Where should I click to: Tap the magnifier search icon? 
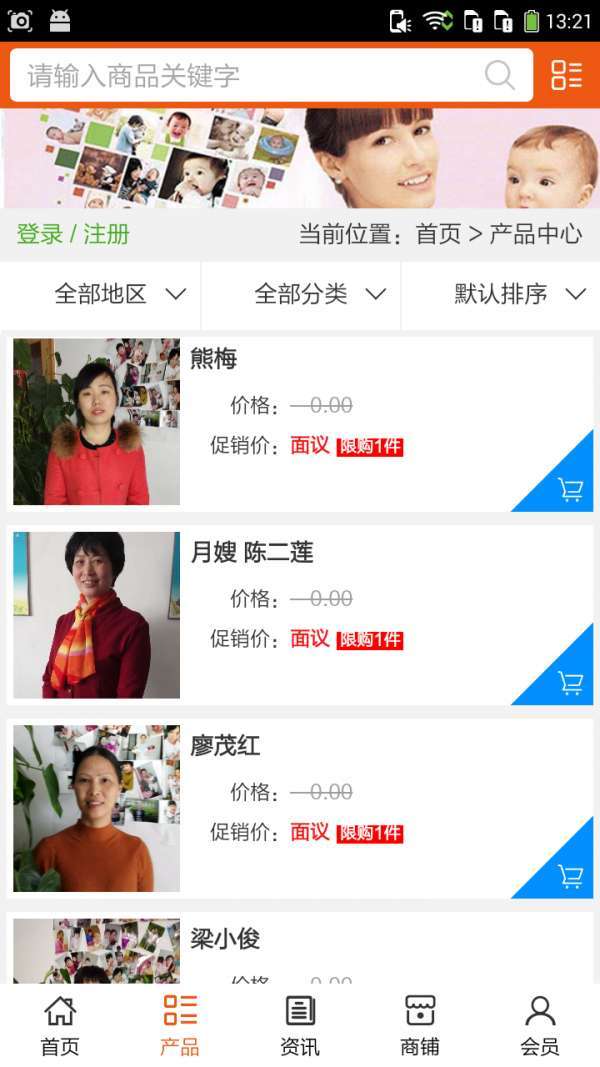[x=499, y=75]
